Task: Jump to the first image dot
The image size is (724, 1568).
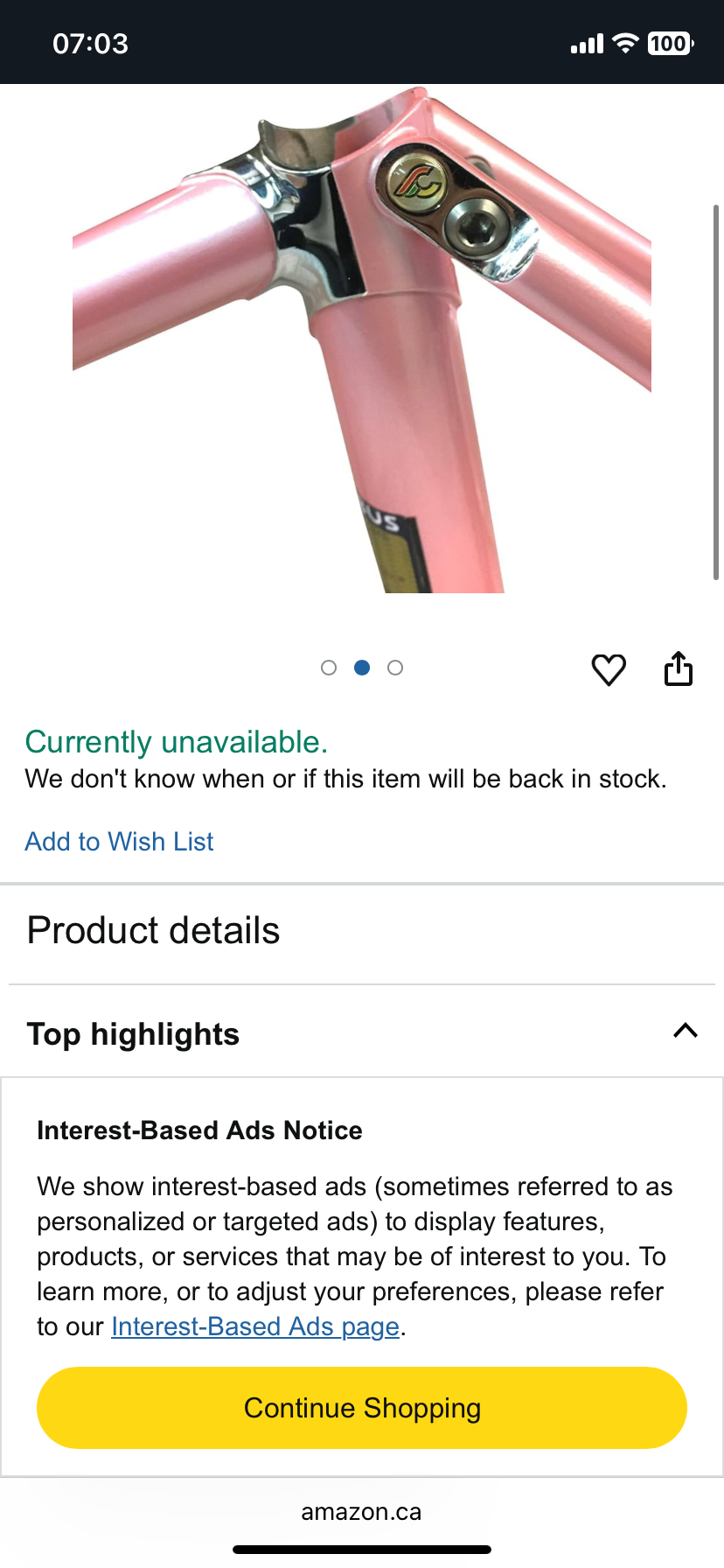Action: click(329, 668)
